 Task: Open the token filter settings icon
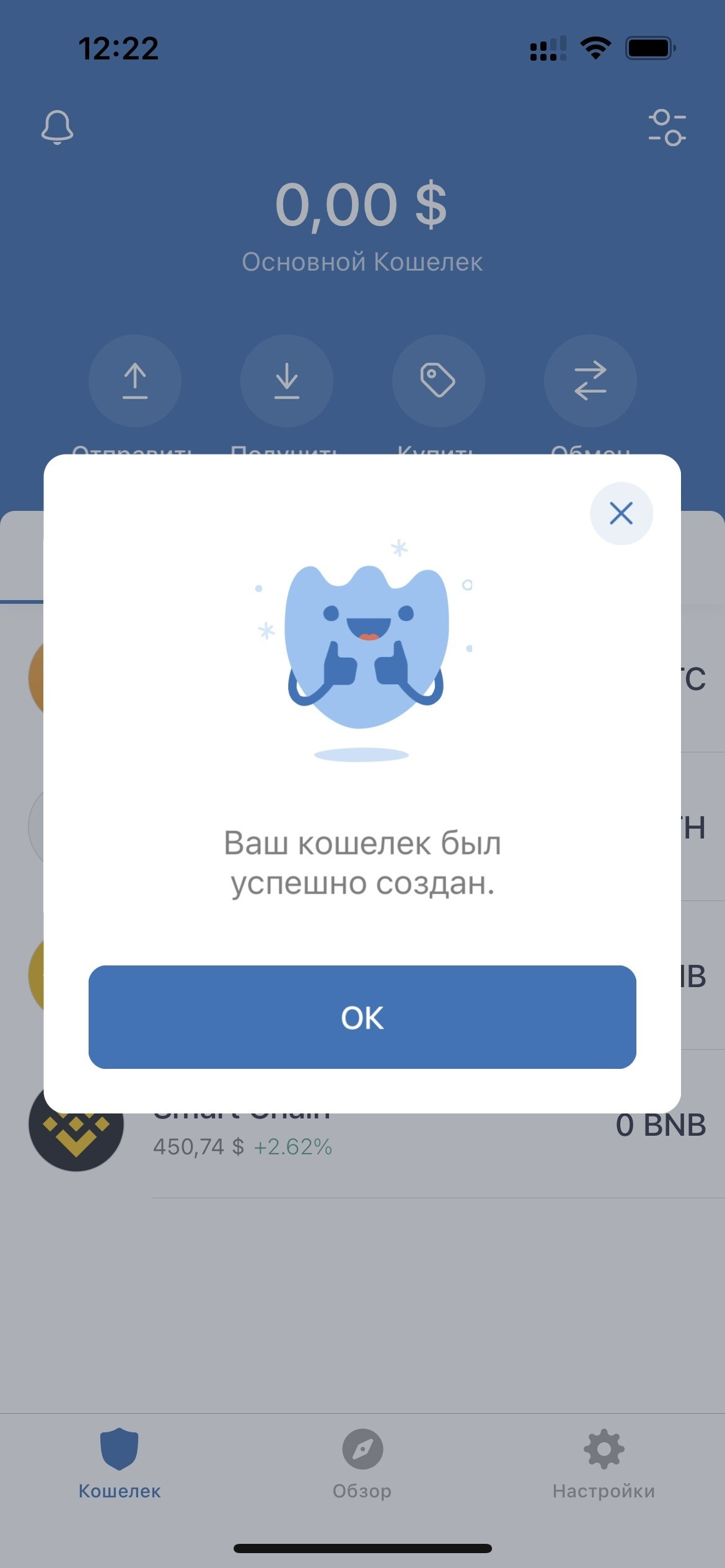667,128
